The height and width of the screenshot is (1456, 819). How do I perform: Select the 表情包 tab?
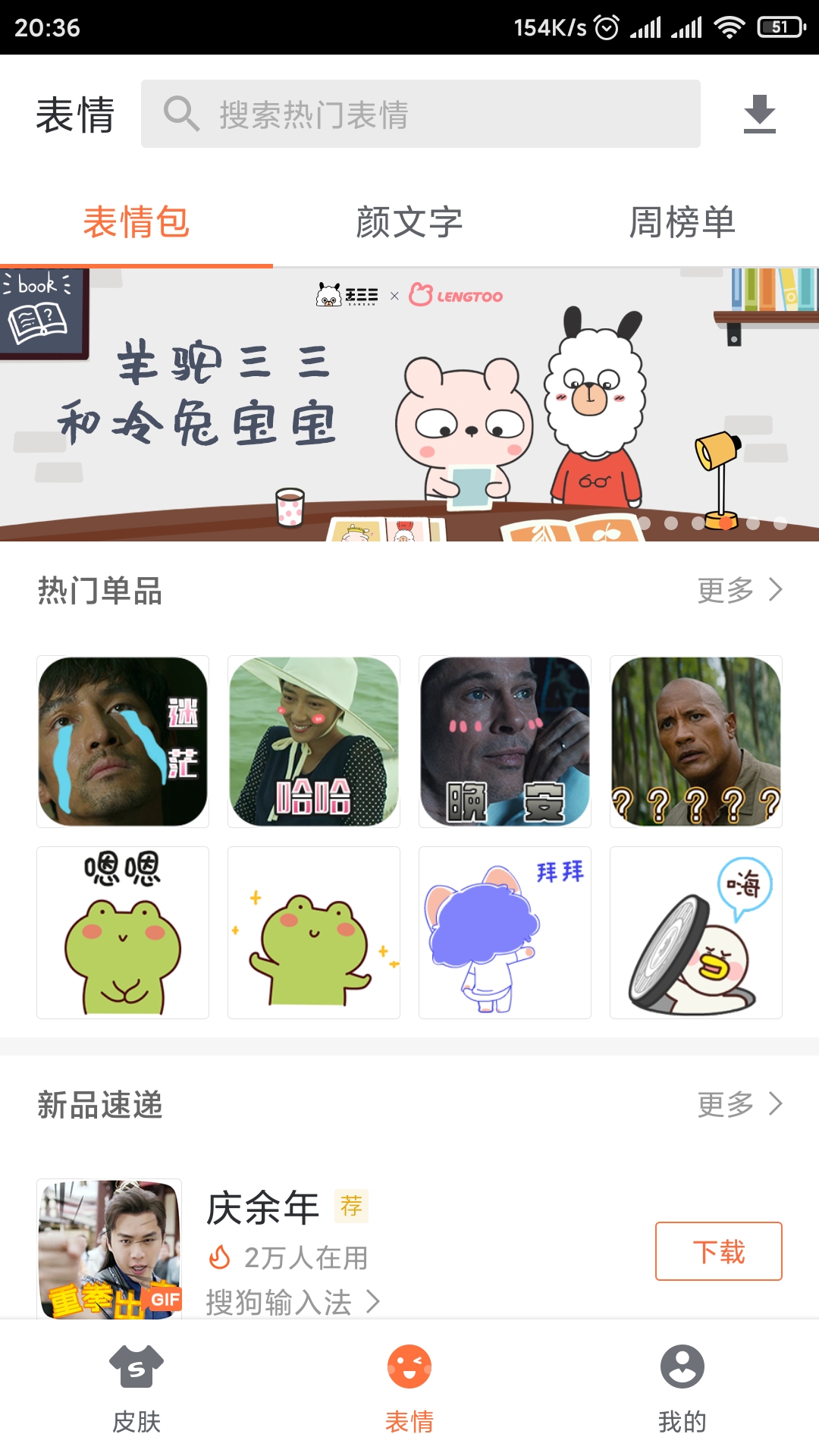coord(136,222)
